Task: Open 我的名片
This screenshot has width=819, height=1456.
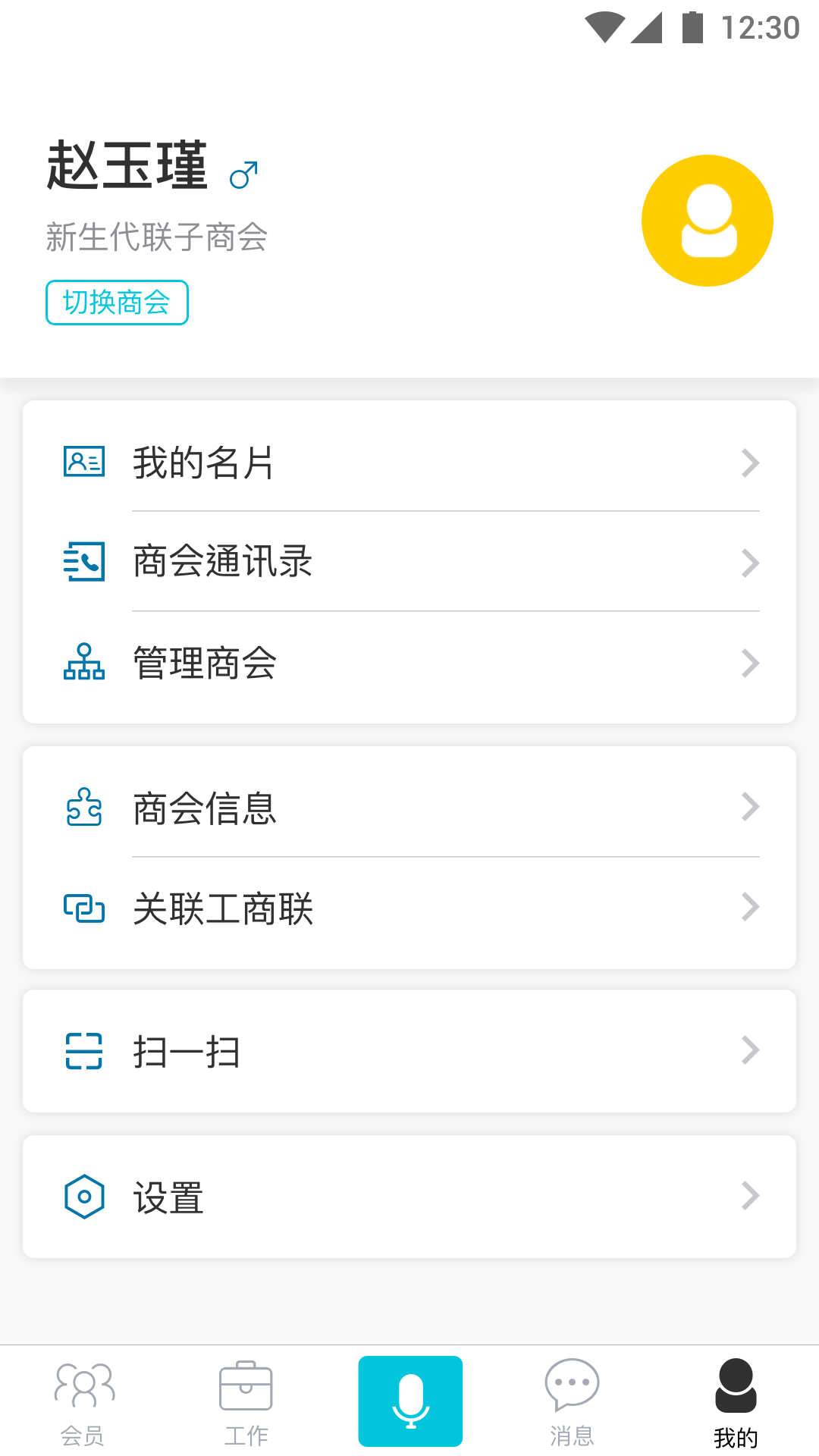Action: [409, 463]
